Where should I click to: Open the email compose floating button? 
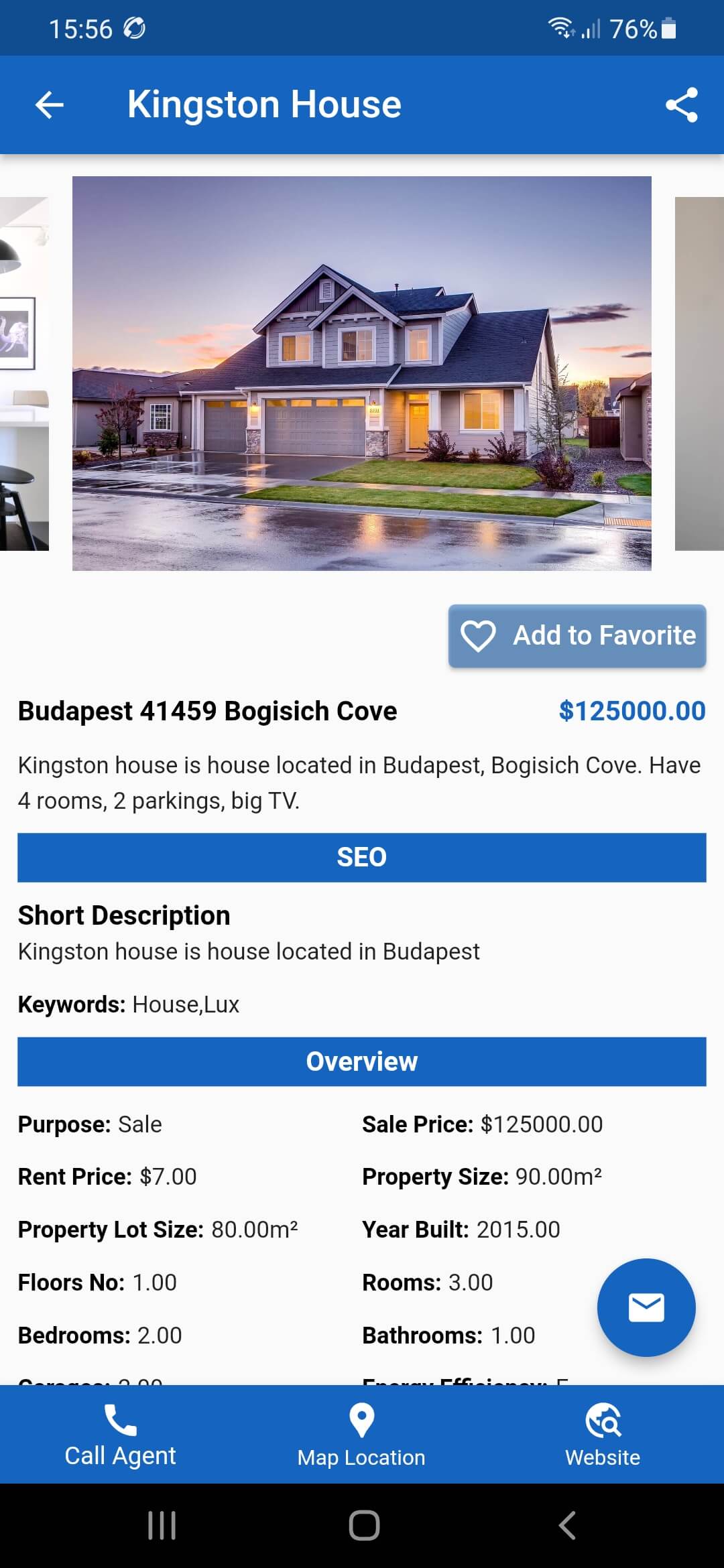click(x=646, y=1307)
